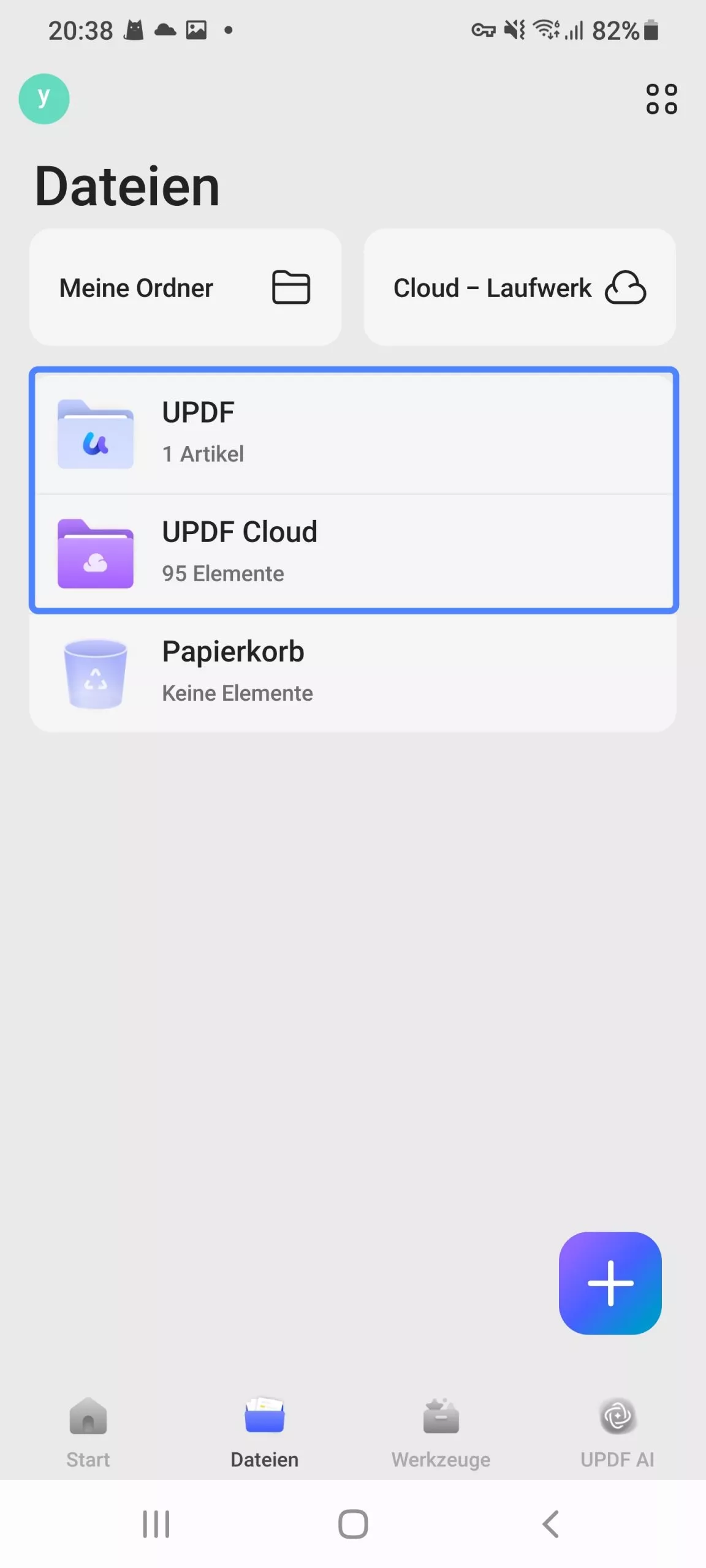Image resolution: width=706 pixels, height=1568 pixels.
Task: Open Cloud – Laufwerk
Action: click(518, 287)
